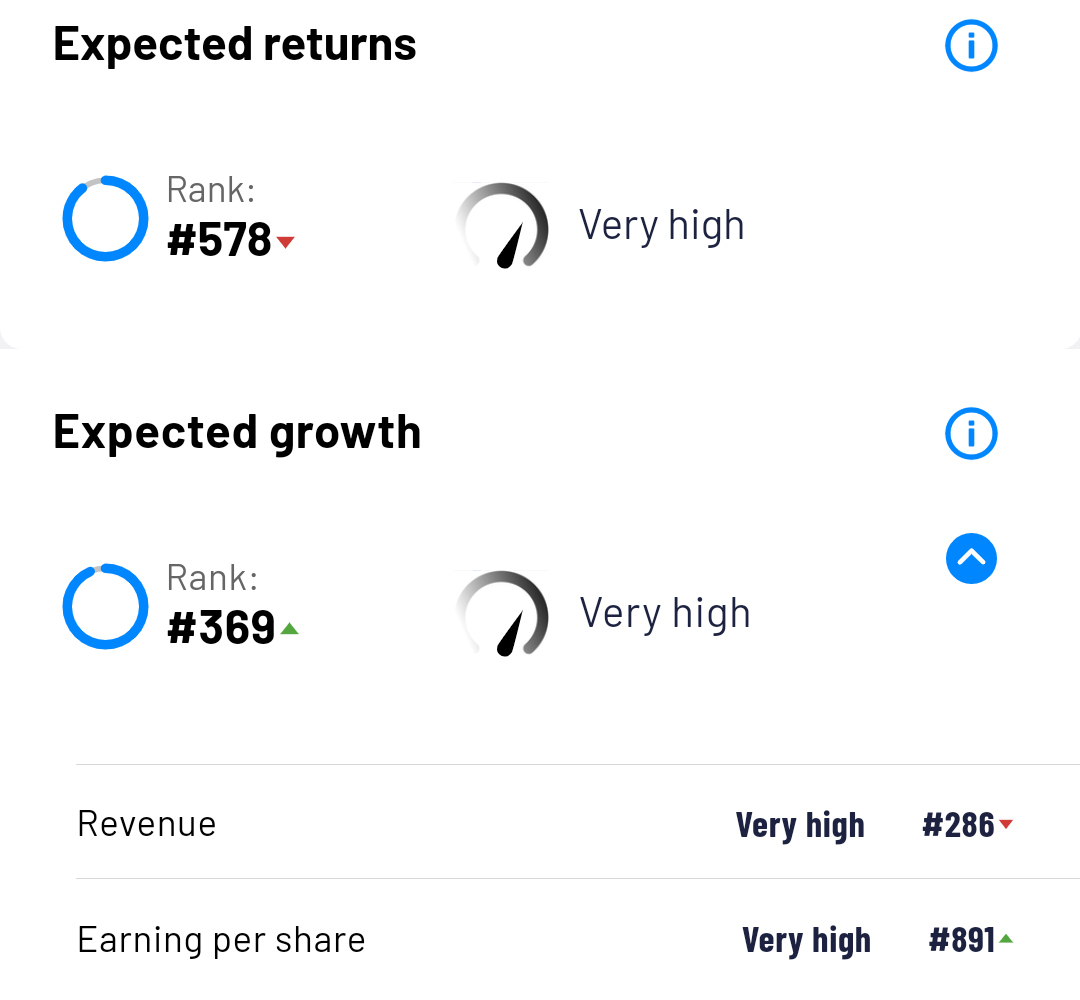
Task: Open info for Expected returns
Action: point(971,46)
